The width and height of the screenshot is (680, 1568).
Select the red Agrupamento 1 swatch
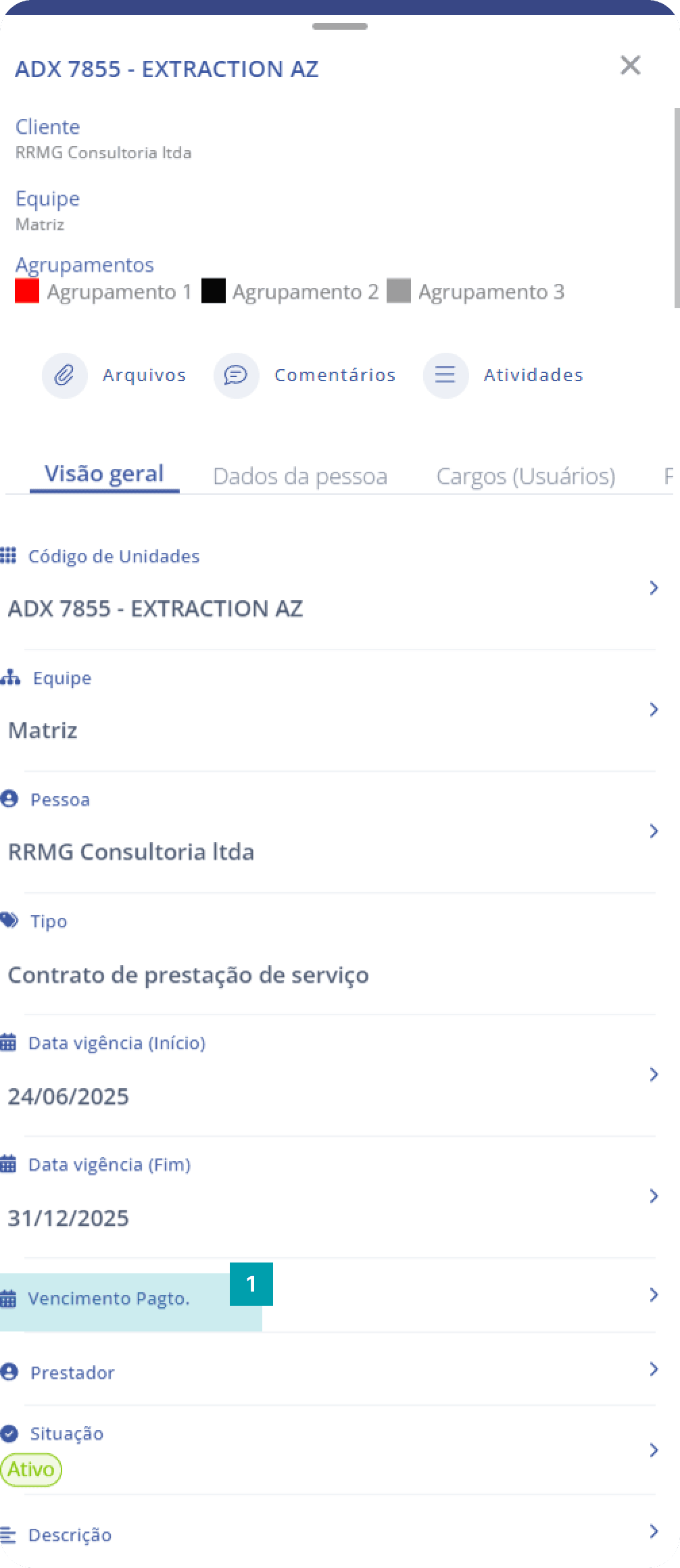[x=28, y=291]
